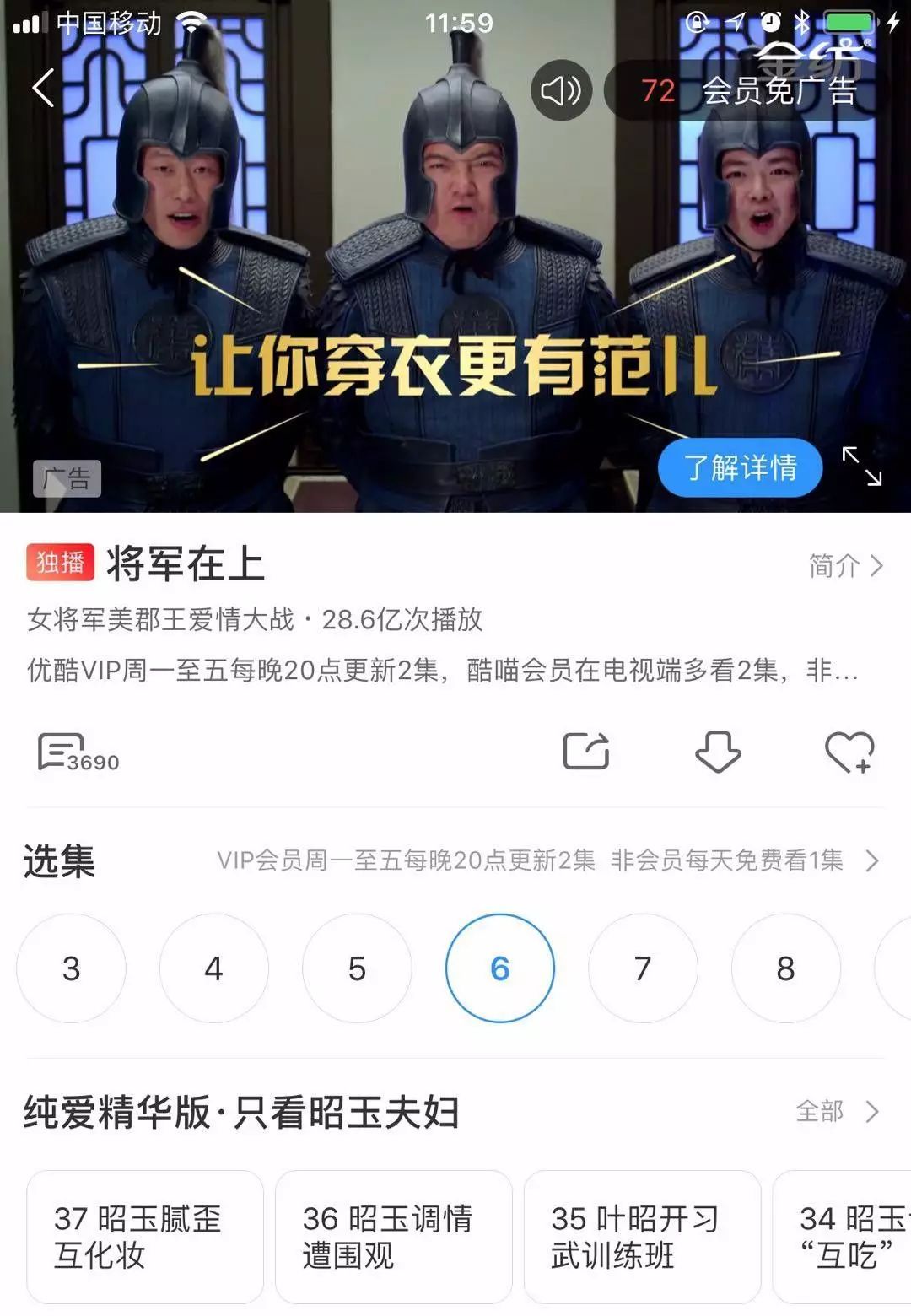The height and width of the screenshot is (1316, 911).
Task: Expand the video to fullscreen
Action: point(862,466)
